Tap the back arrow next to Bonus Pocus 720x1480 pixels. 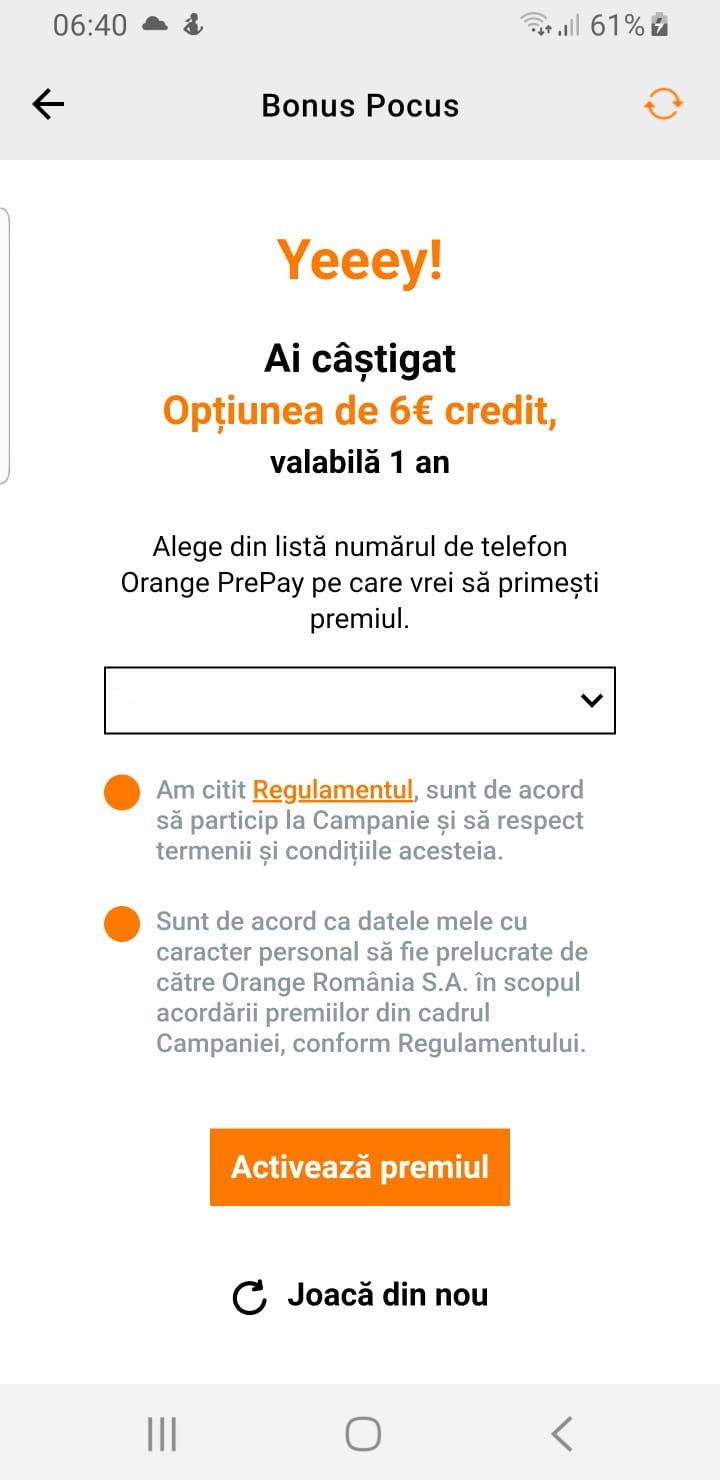47,103
